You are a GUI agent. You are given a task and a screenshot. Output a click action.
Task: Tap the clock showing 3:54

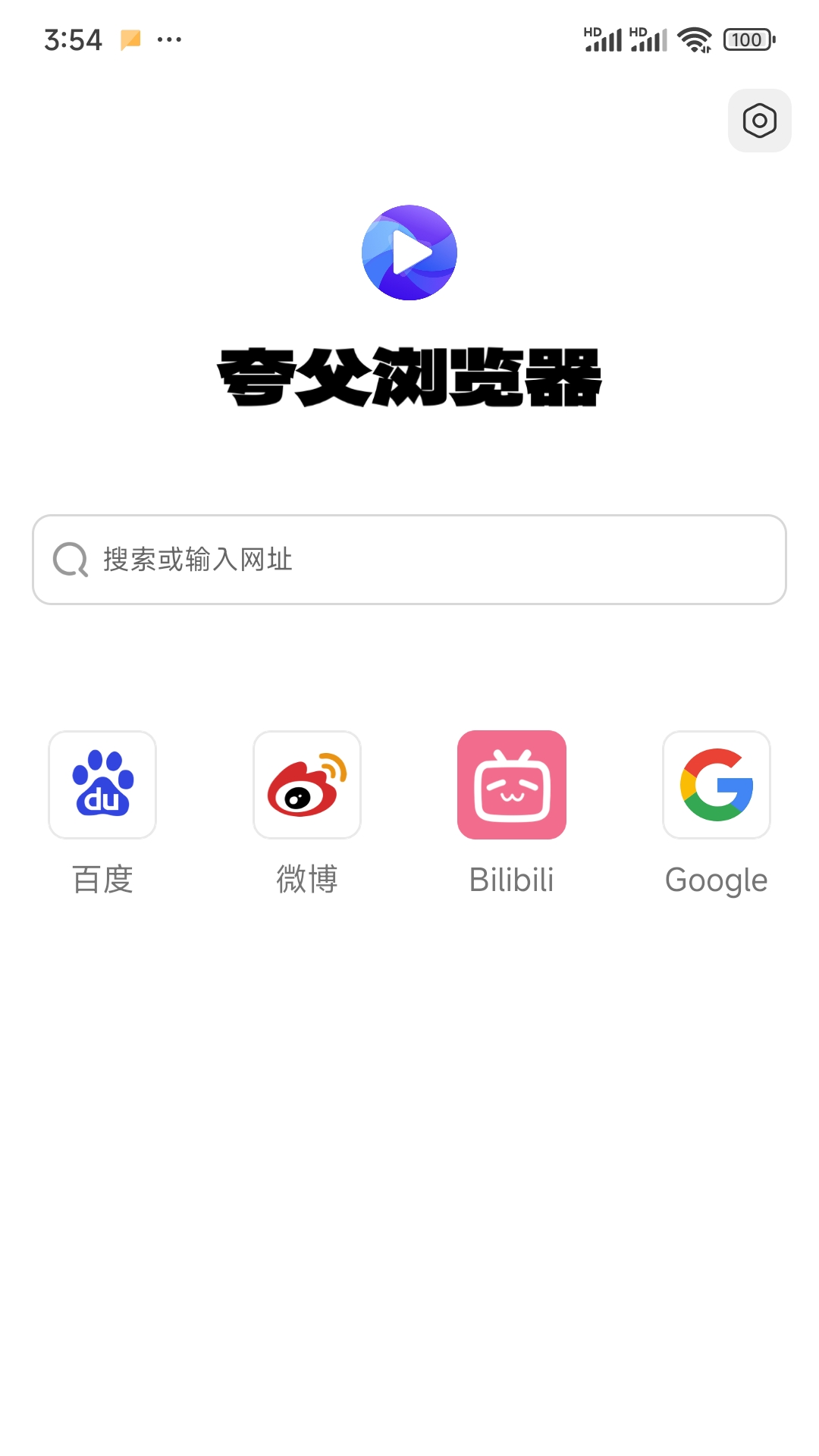tap(74, 39)
